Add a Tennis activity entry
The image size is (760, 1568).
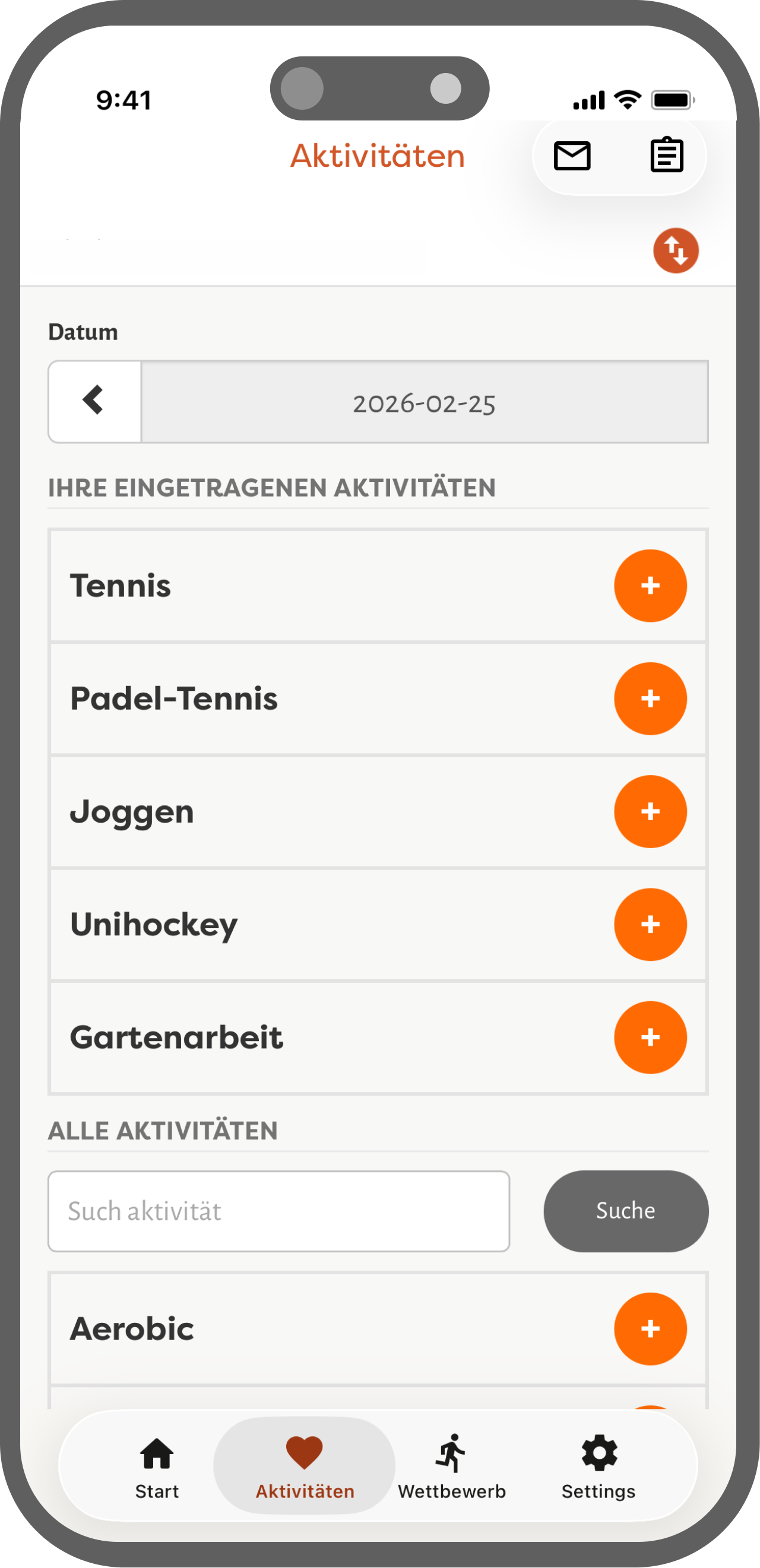tap(650, 586)
